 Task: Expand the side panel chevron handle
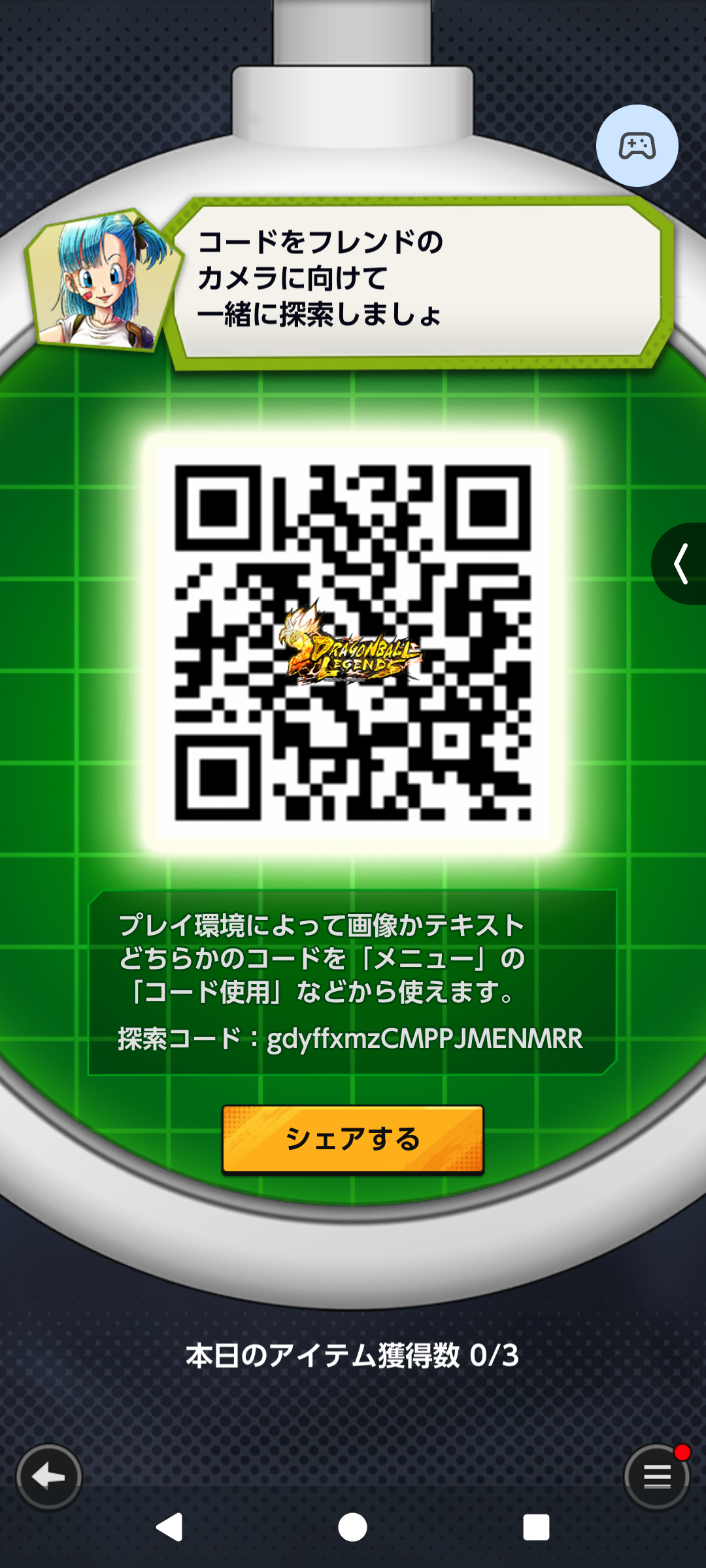[681, 563]
